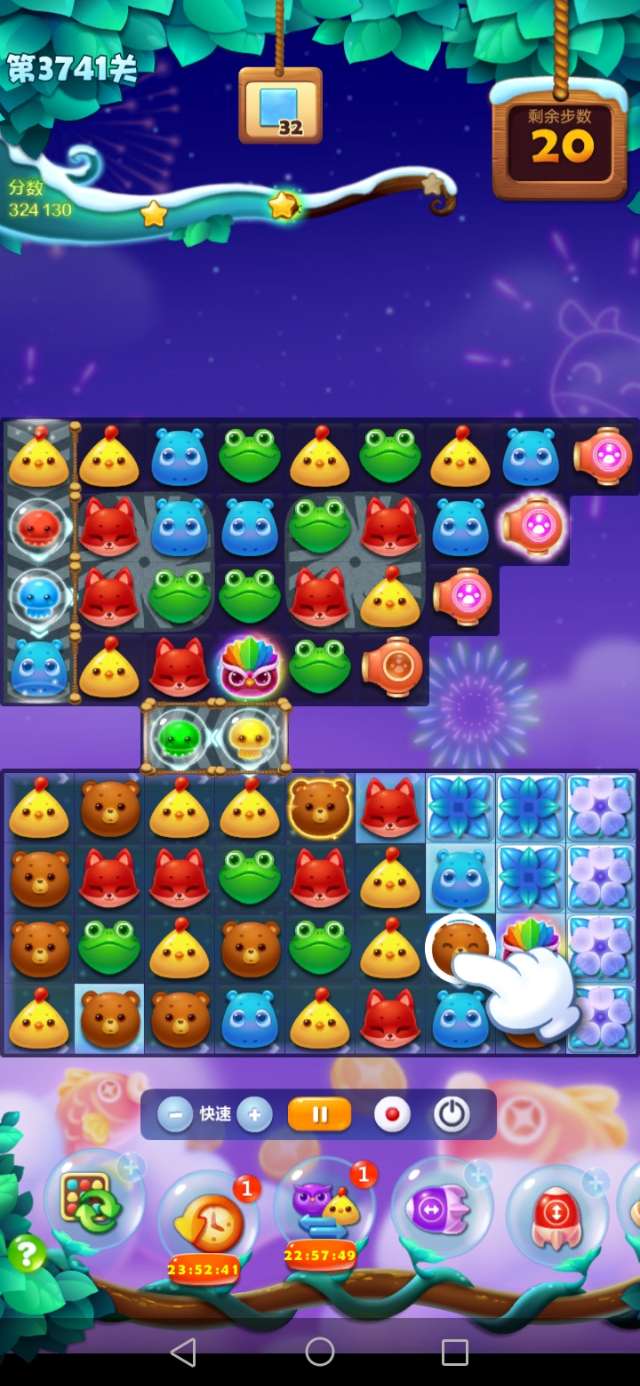Use the board shuffle booster
Screen dimensions: 640x1386
point(92,1199)
